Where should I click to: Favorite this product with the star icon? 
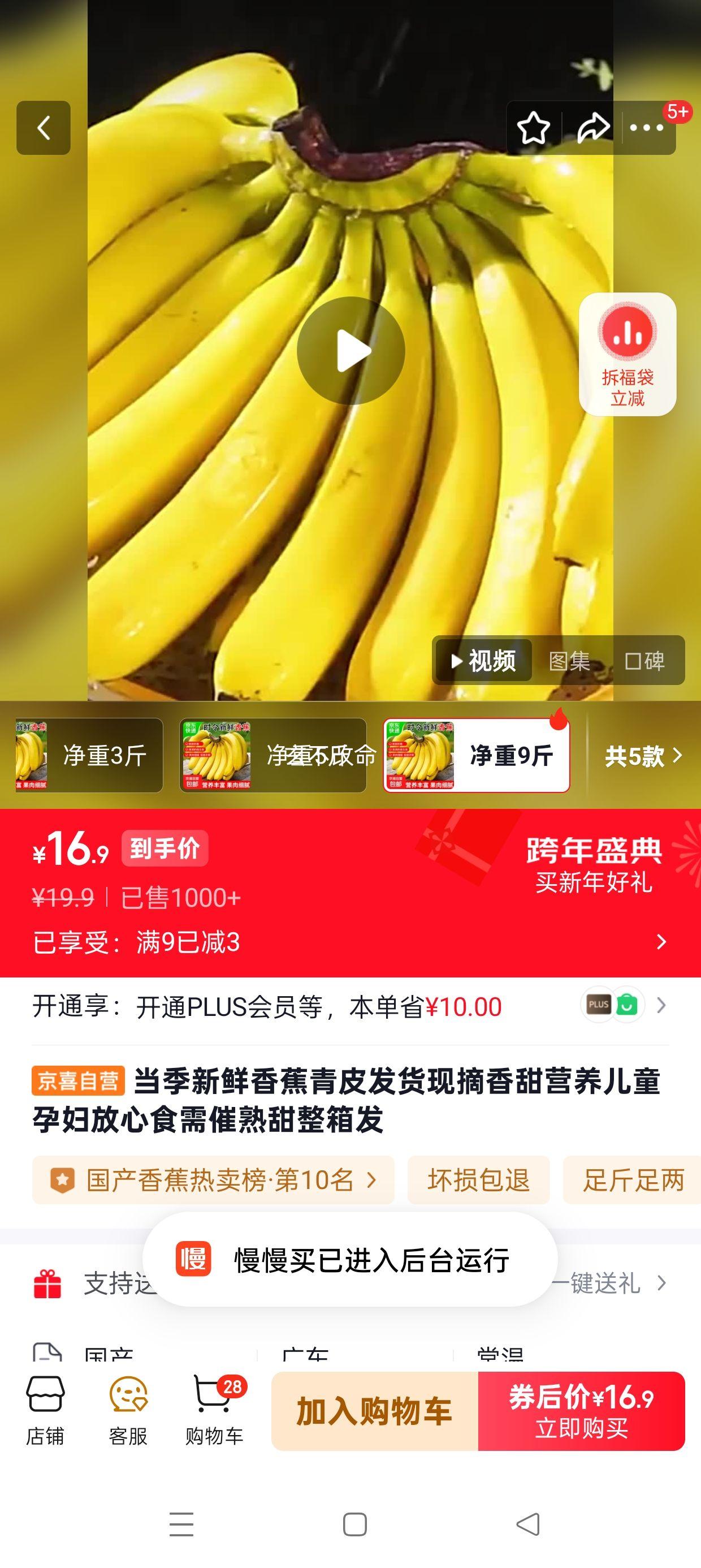point(533,128)
